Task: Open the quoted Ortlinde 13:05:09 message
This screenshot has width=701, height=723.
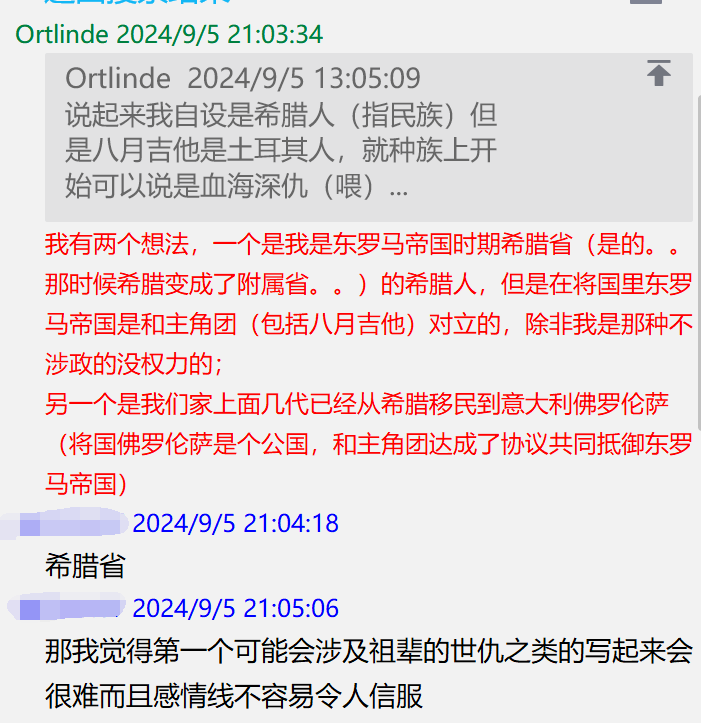Action: 368,137
